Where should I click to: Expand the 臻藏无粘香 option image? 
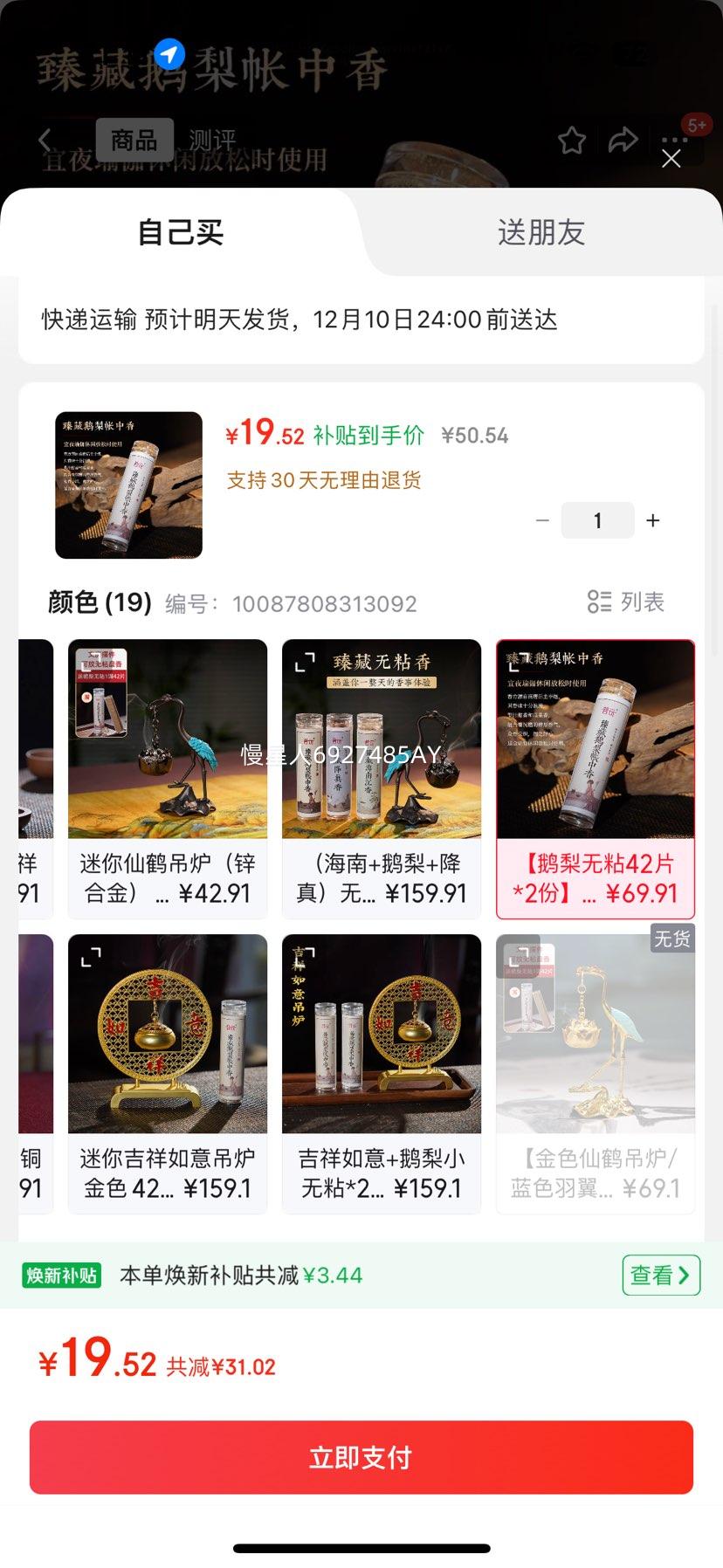(x=305, y=664)
